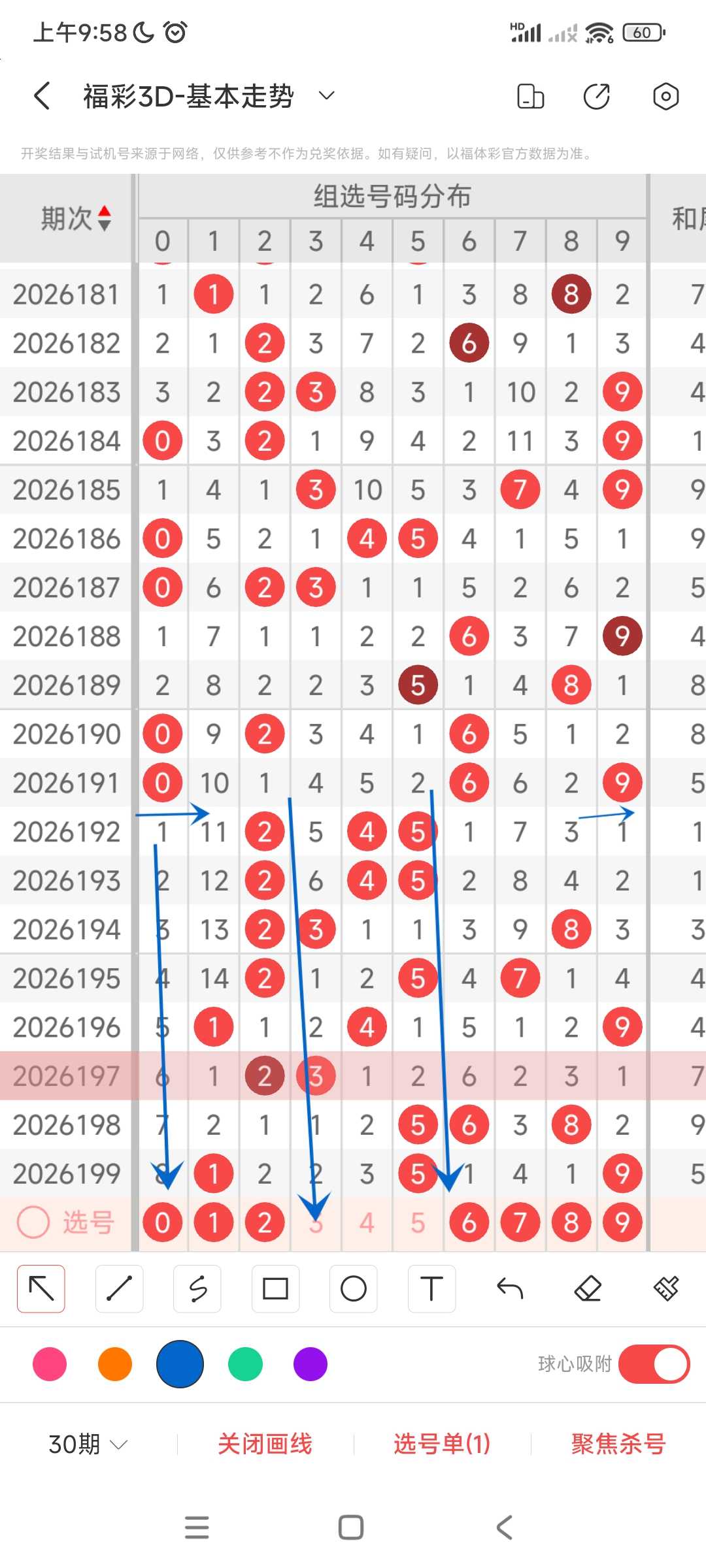The width and height of the screenshot is (706, 1568).
Task: Open the 30期 period dropdown
Action: (x=88, y=1444)
